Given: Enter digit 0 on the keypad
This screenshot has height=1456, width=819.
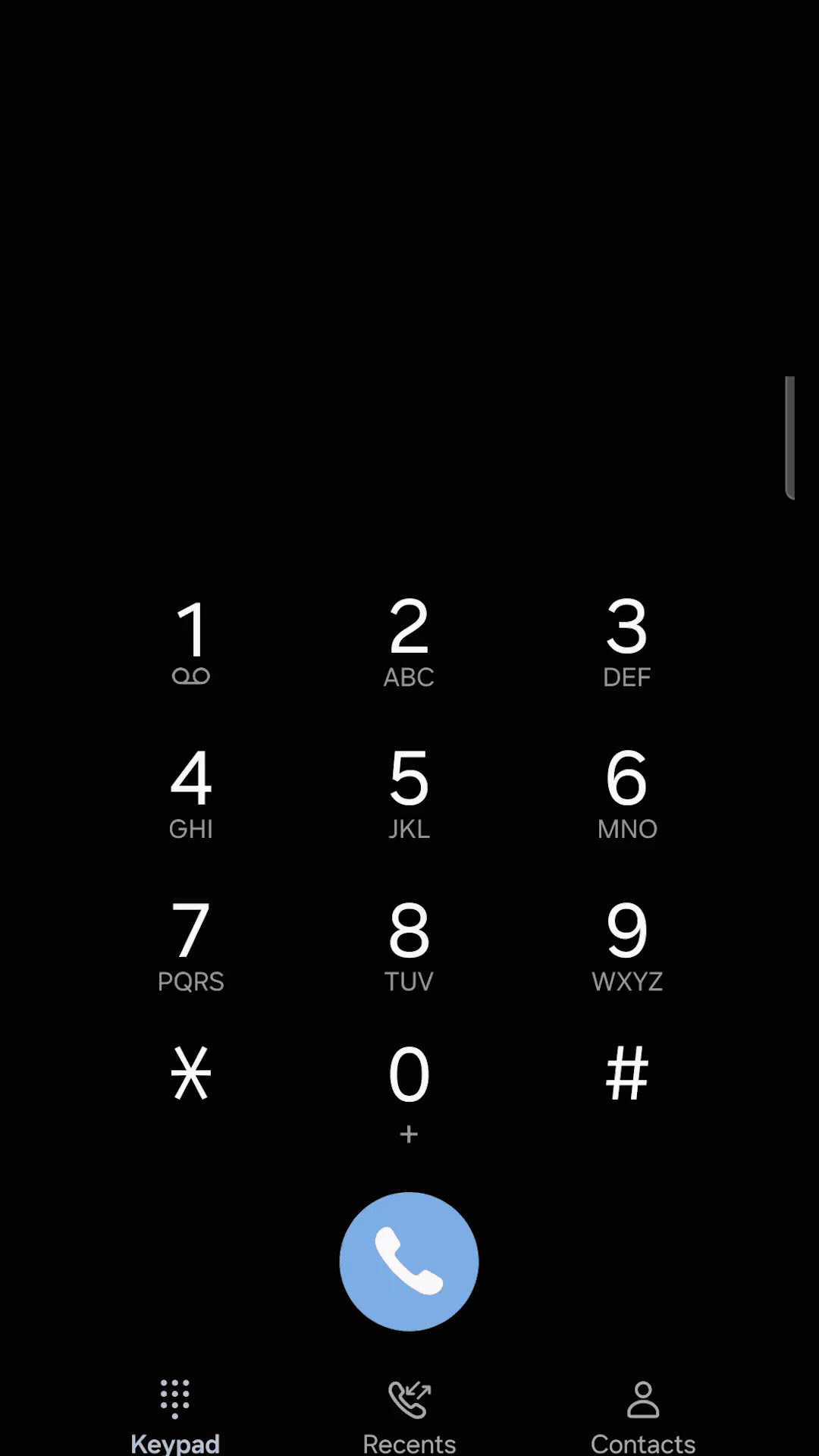Looking at the screenshot, I should pyautogui.click(x=409, y=1088).
